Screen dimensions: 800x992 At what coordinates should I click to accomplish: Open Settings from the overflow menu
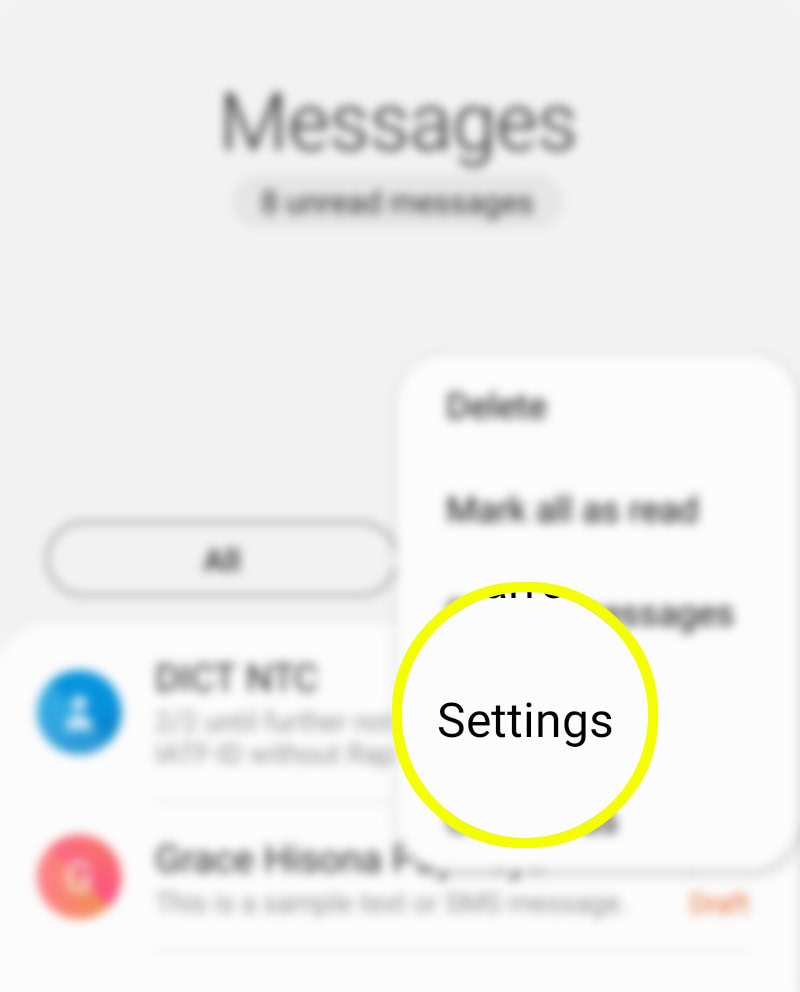point(524,719)
